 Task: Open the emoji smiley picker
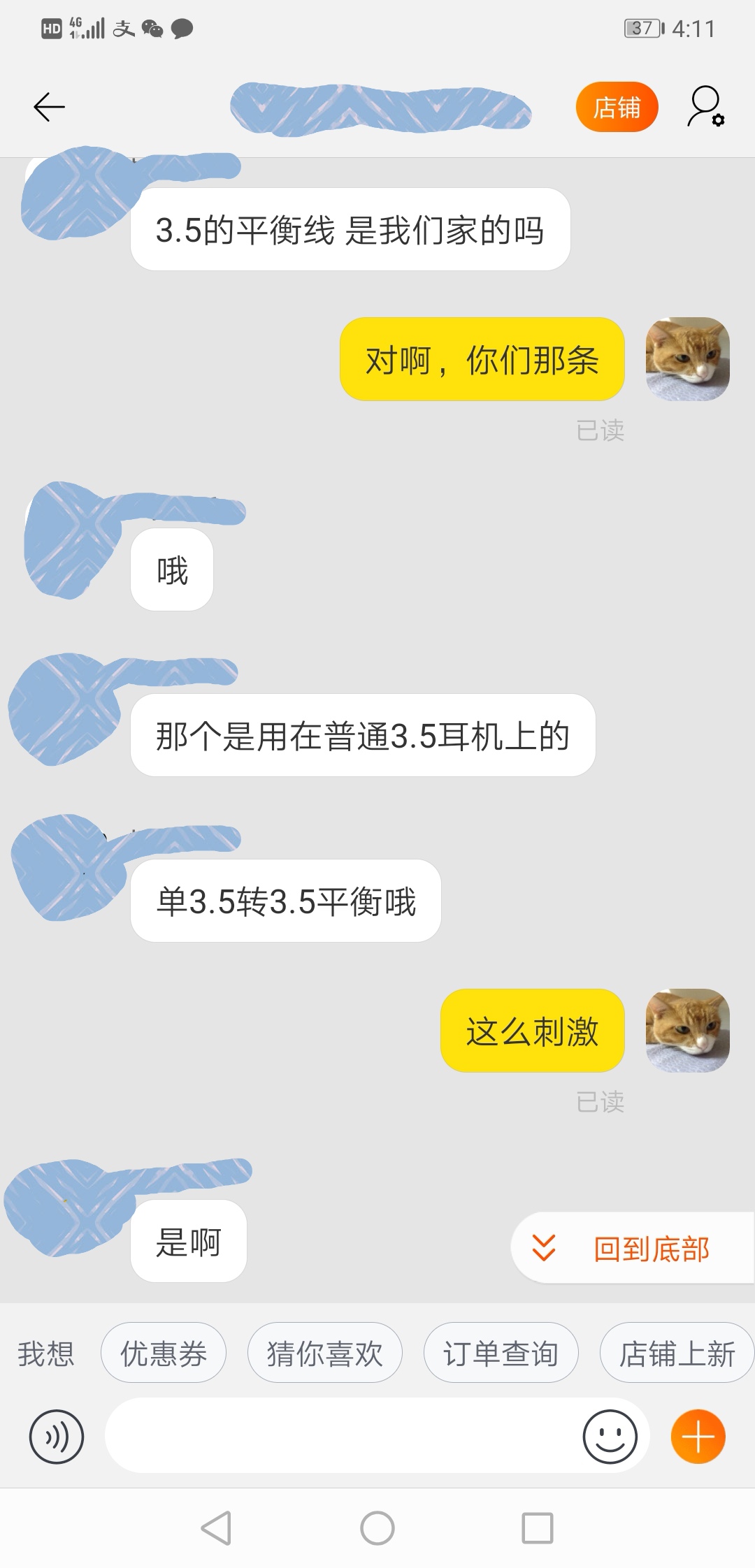coord(610,1437)
